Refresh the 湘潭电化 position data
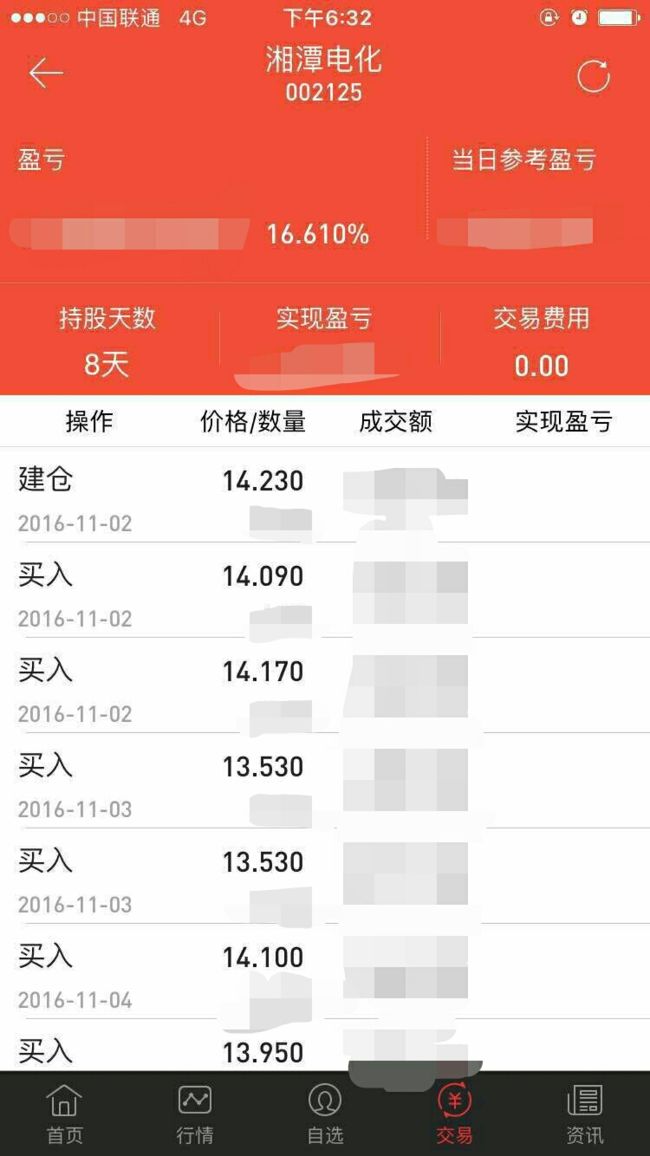650x1156 pixels. click(x=593, y=75)
